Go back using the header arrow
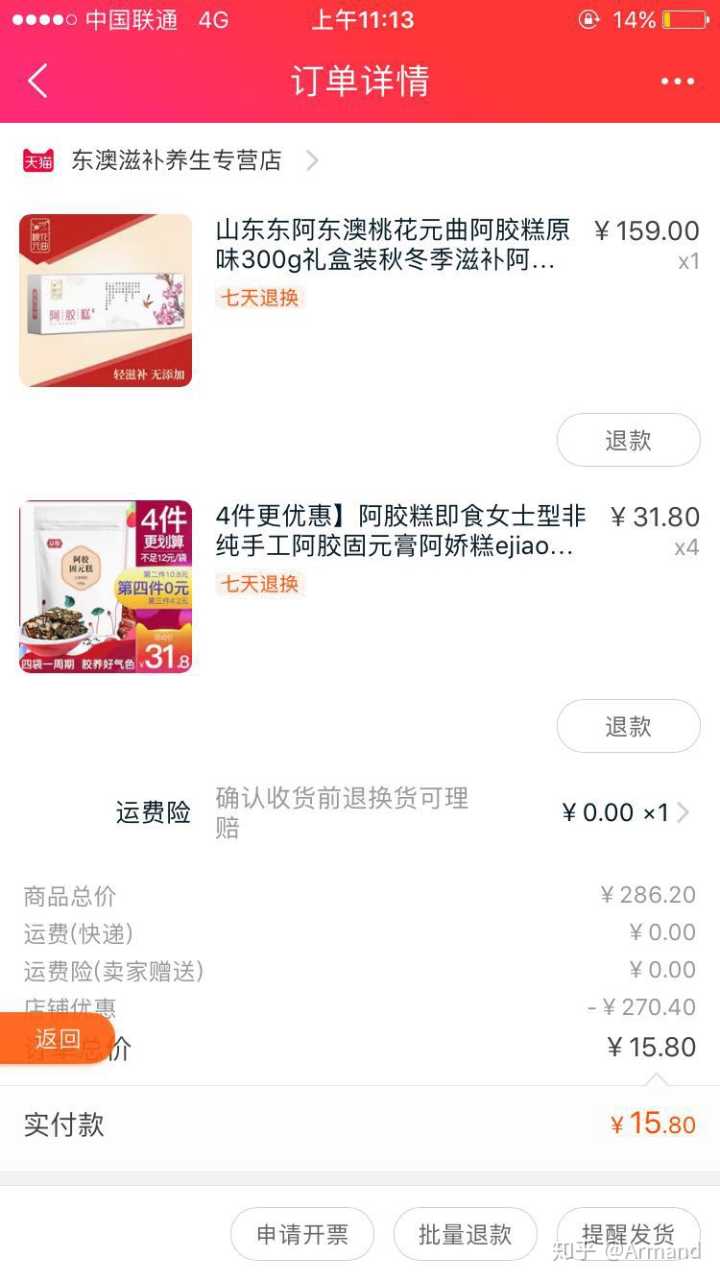 tap(38, 81)
